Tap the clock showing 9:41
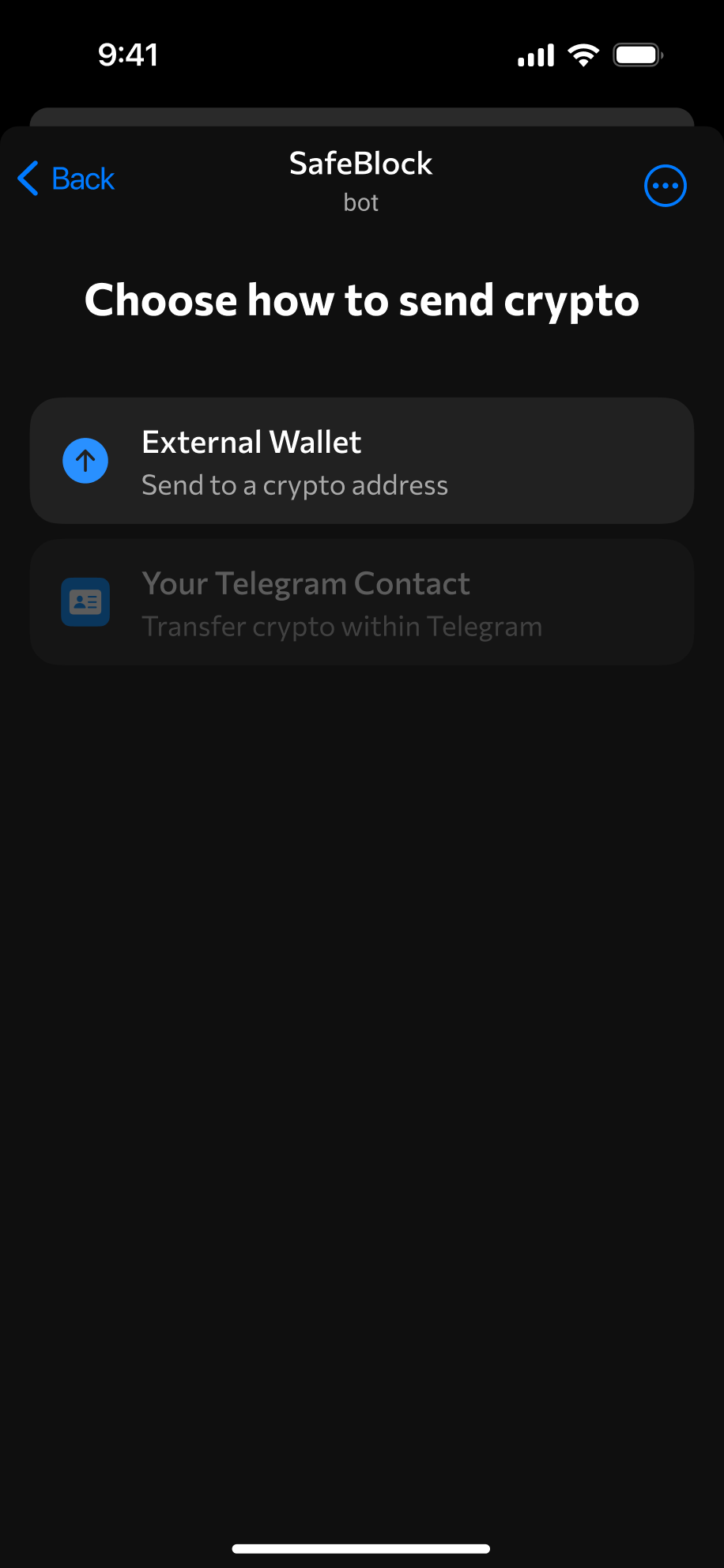The image size is (724, 1568). (x=130, y=54)
